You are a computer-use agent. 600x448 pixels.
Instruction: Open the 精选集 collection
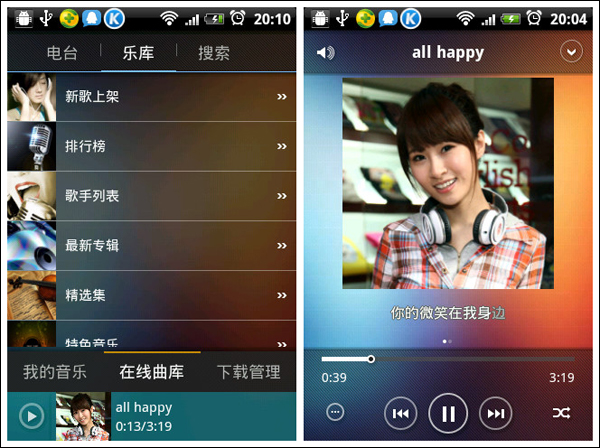pyautogui.click(x=150, y=295)
